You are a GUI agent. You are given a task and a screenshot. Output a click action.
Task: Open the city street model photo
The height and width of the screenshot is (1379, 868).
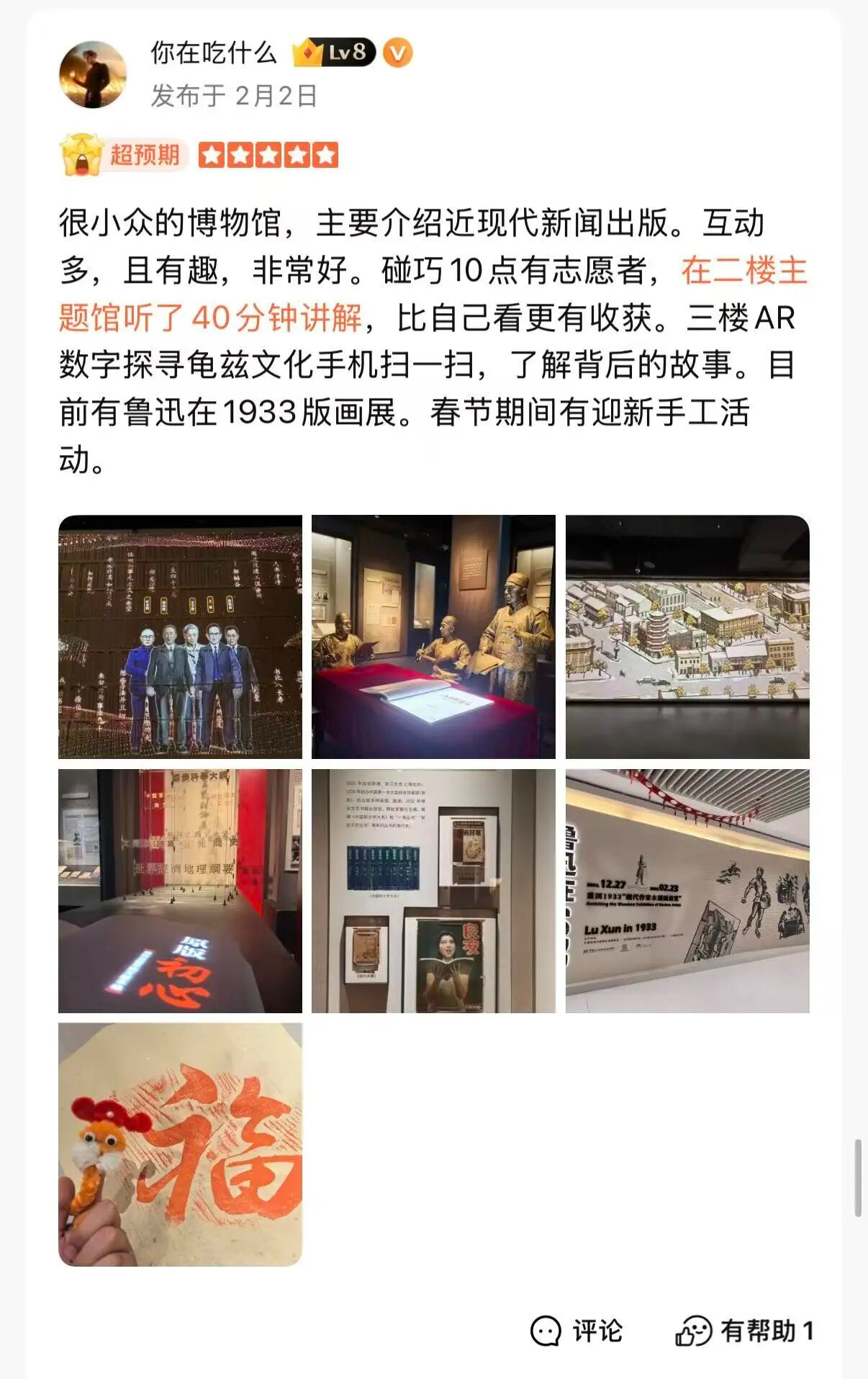point(687,637)
